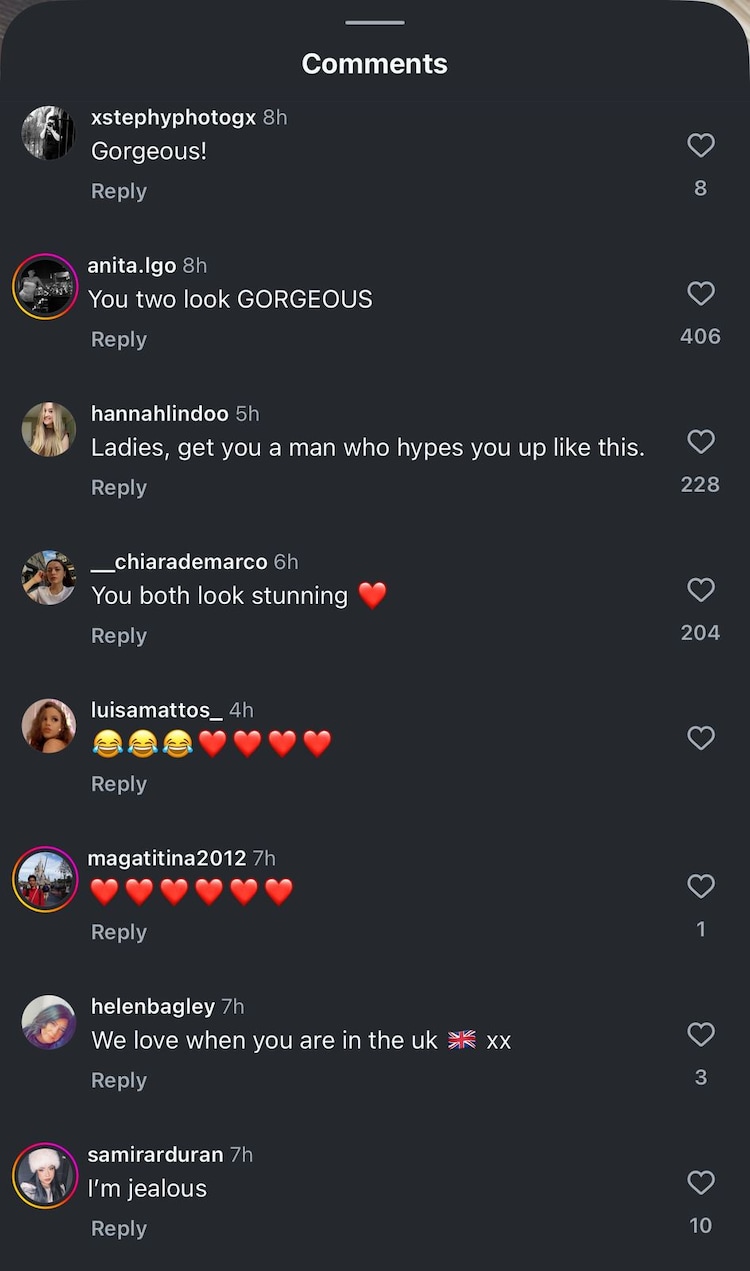The image size is (750, 1271).
Task: Open magatitina2012's profile via username
Action: click(166, 858)
